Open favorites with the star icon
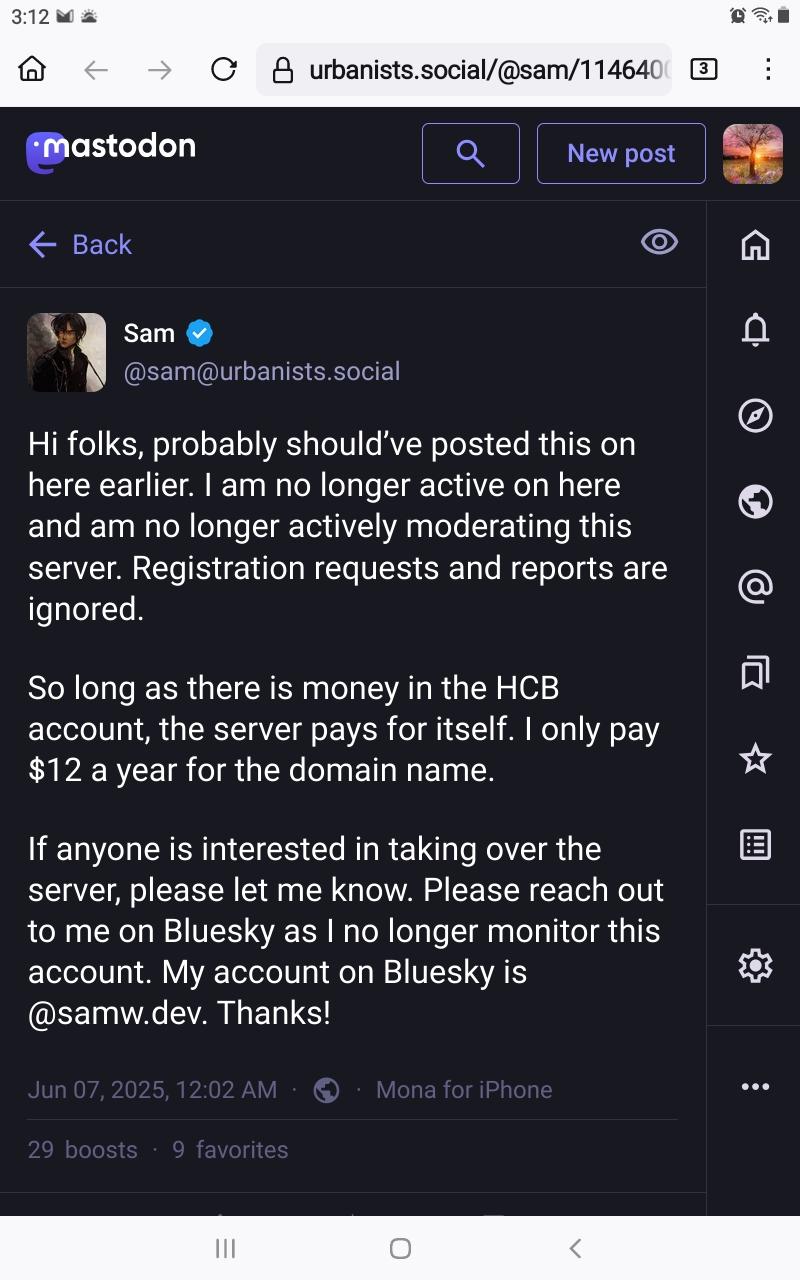 (755, 759)
